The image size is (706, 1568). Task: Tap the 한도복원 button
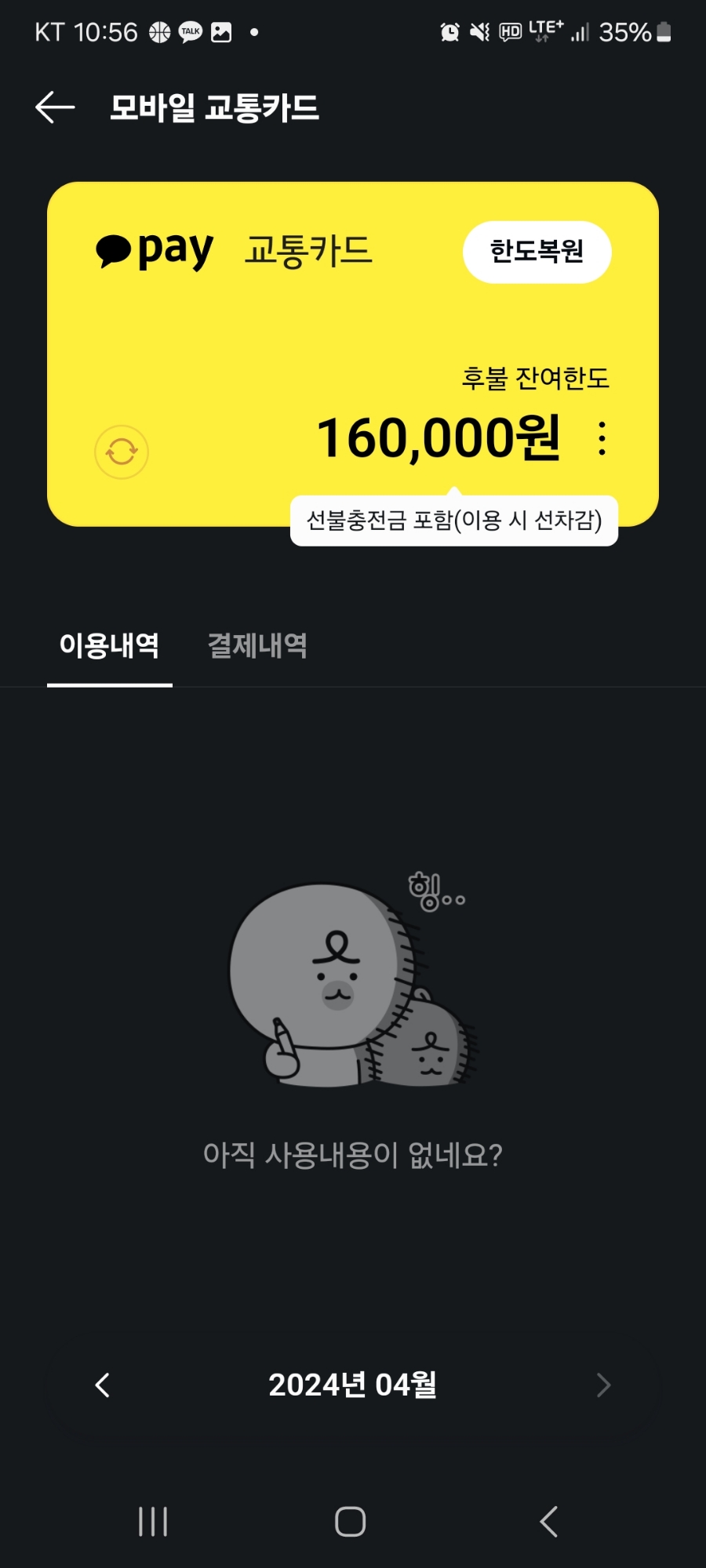(537, 252)
